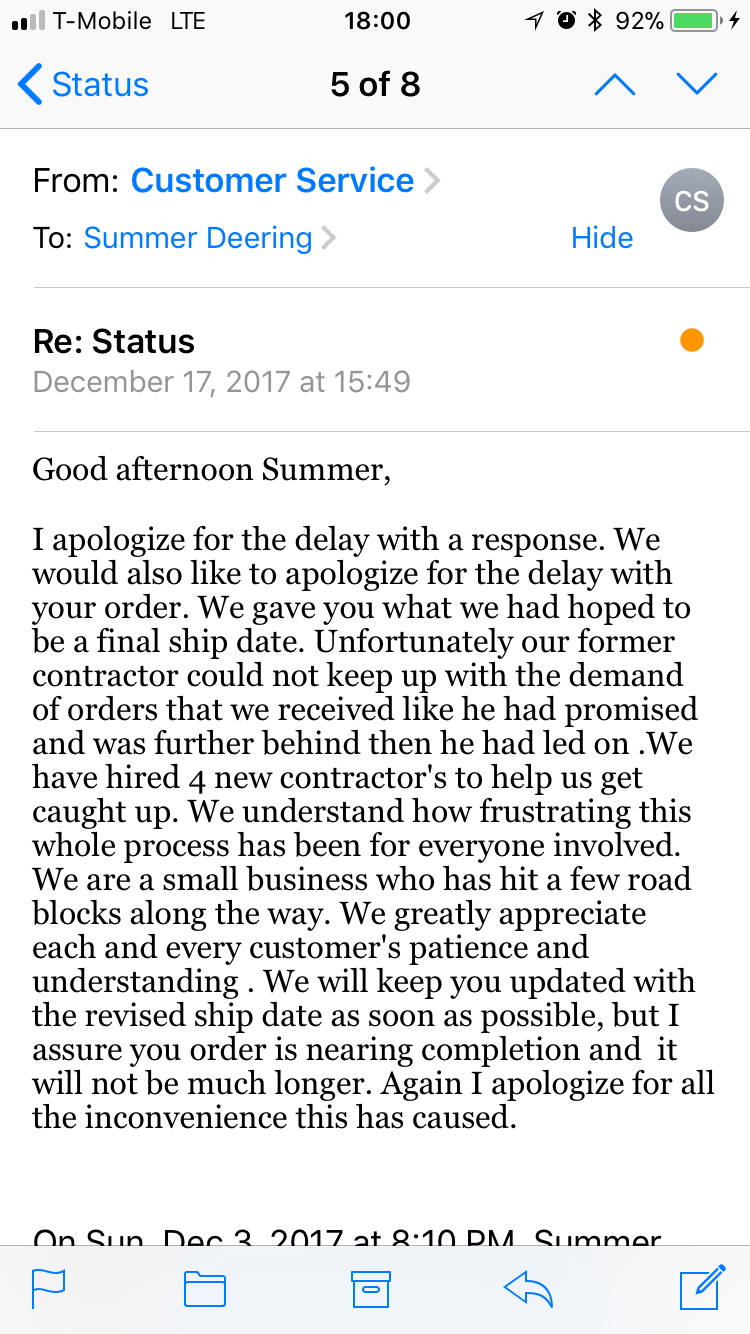Open the CS contact avatar
The image size is (750, 1334).
coord(691,201)
